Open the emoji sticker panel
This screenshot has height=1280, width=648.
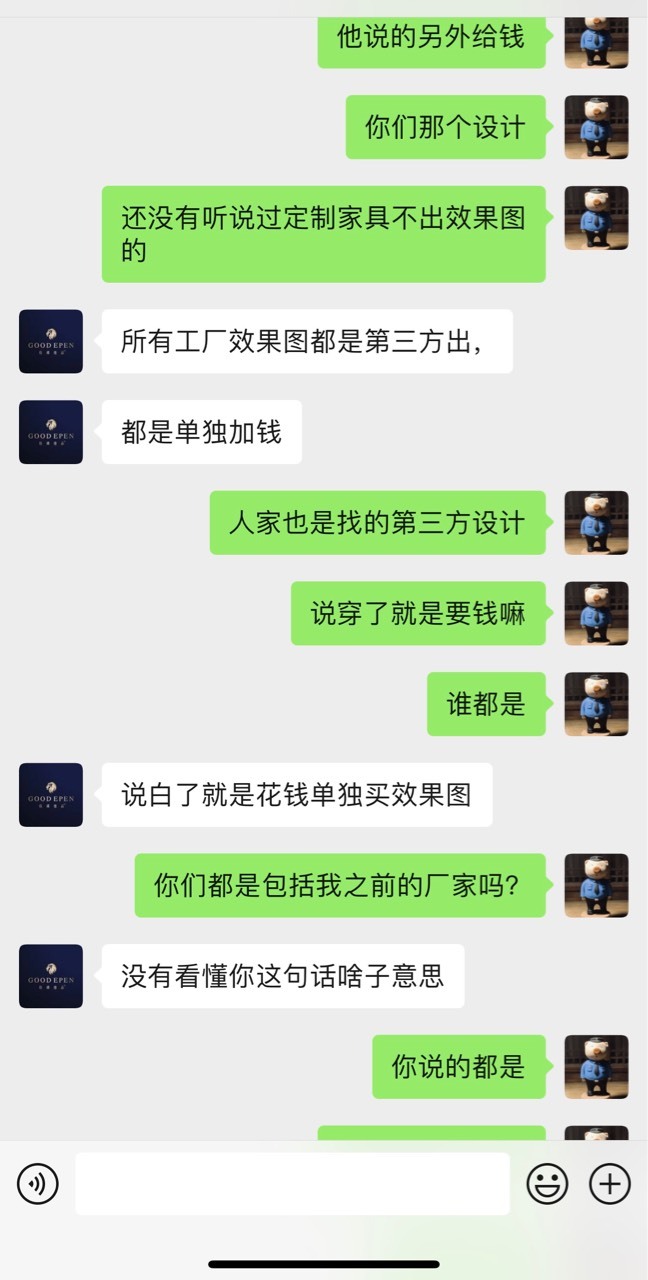[x=547, y=1184]
